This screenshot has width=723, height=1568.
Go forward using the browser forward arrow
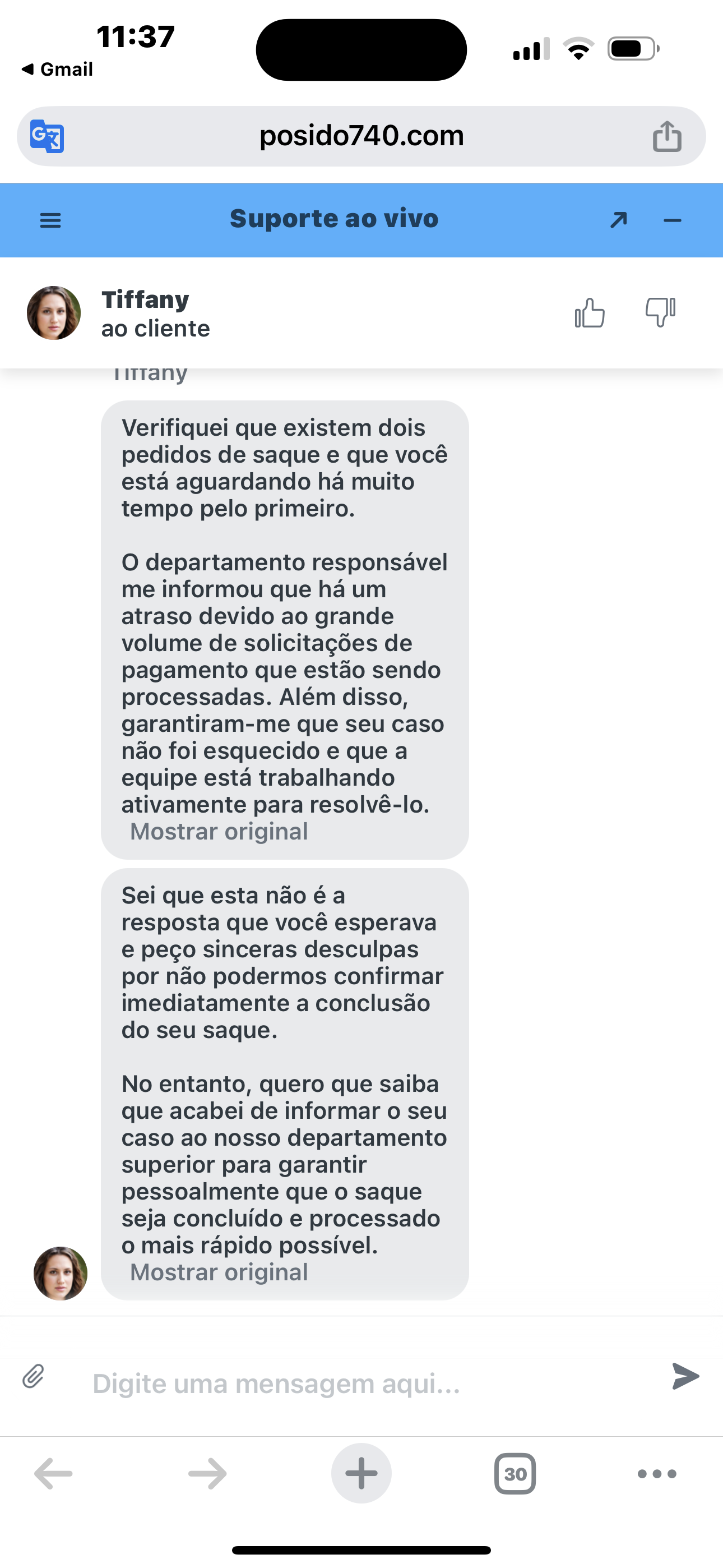(x=206, y=1474)
